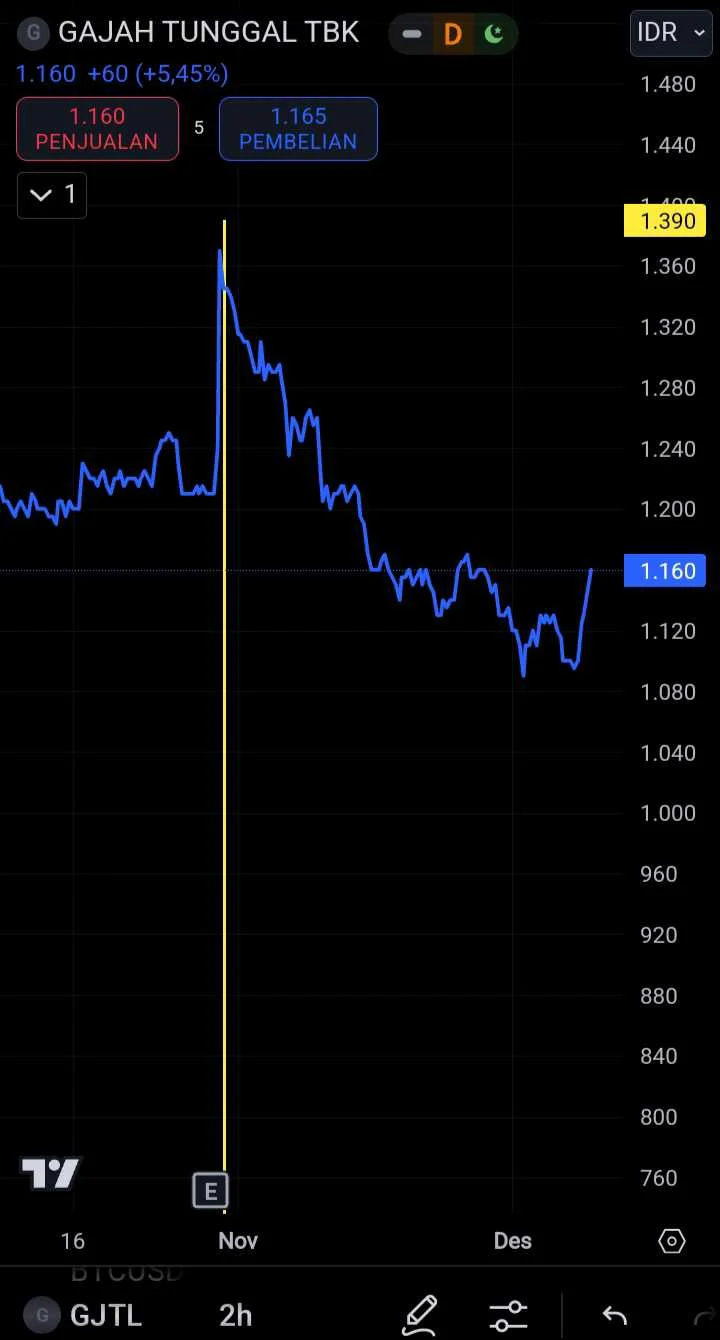Open the 2h timeframe selector
This screenshot has width=720, height=1340.
(234, 1314)
